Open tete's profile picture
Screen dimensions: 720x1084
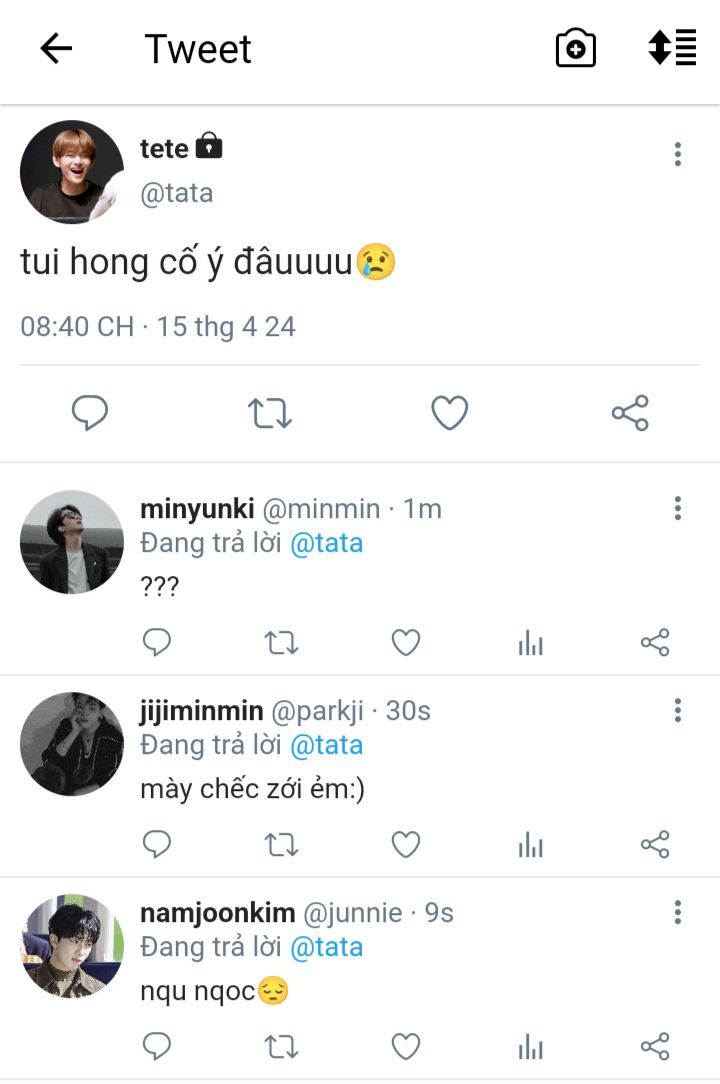(72, 172)
